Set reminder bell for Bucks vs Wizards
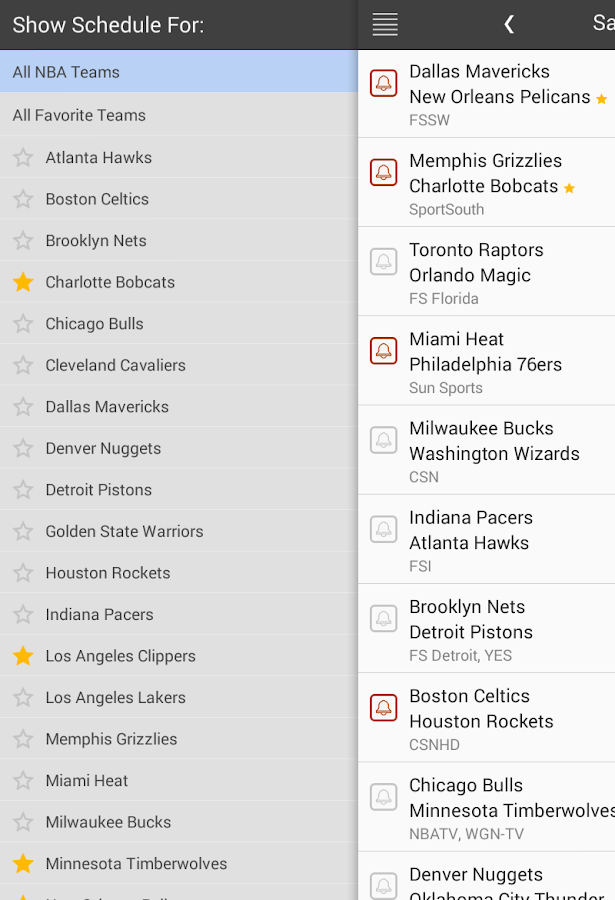Viewport: 615px width, 900px height. coord(384,440)
